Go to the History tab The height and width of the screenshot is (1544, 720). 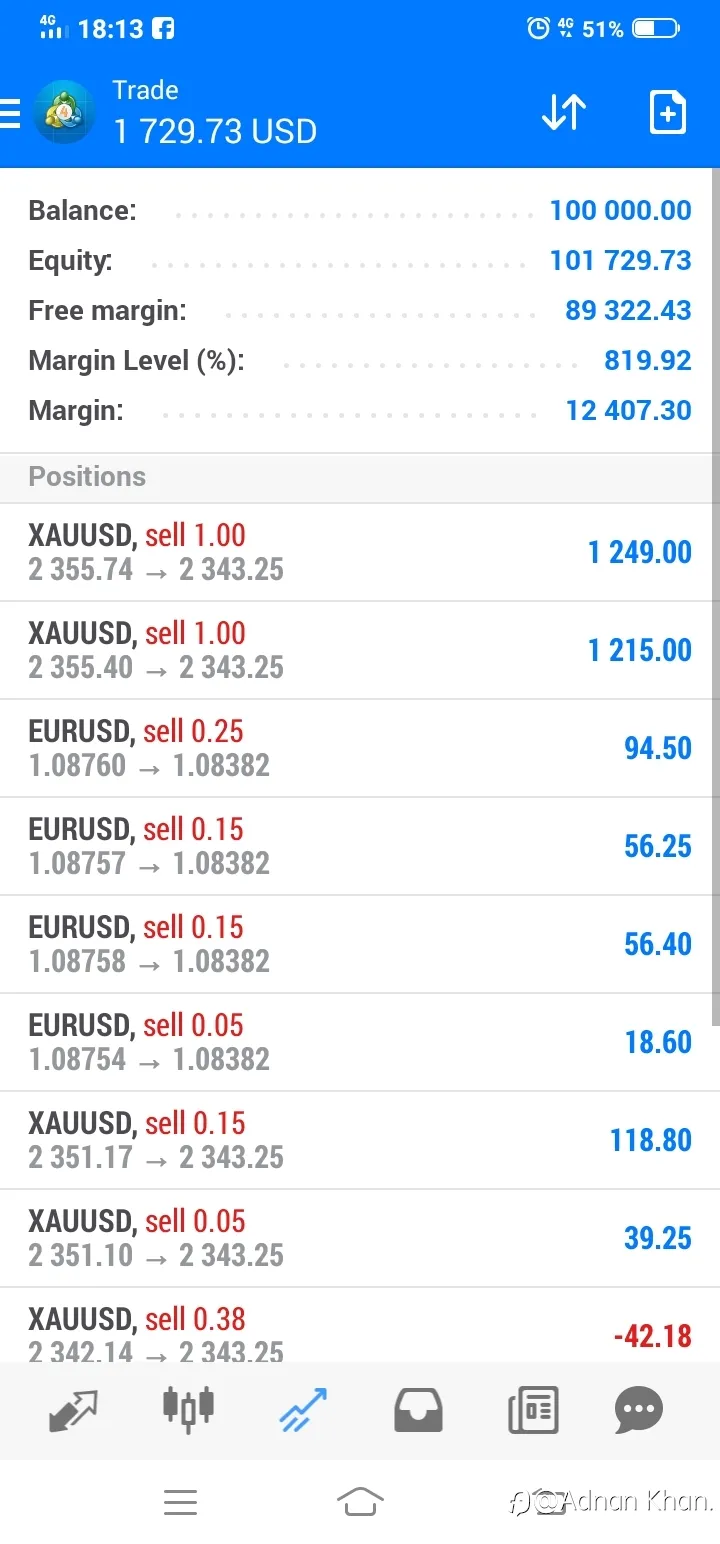pyautogui.click(x=419, y=1410)
